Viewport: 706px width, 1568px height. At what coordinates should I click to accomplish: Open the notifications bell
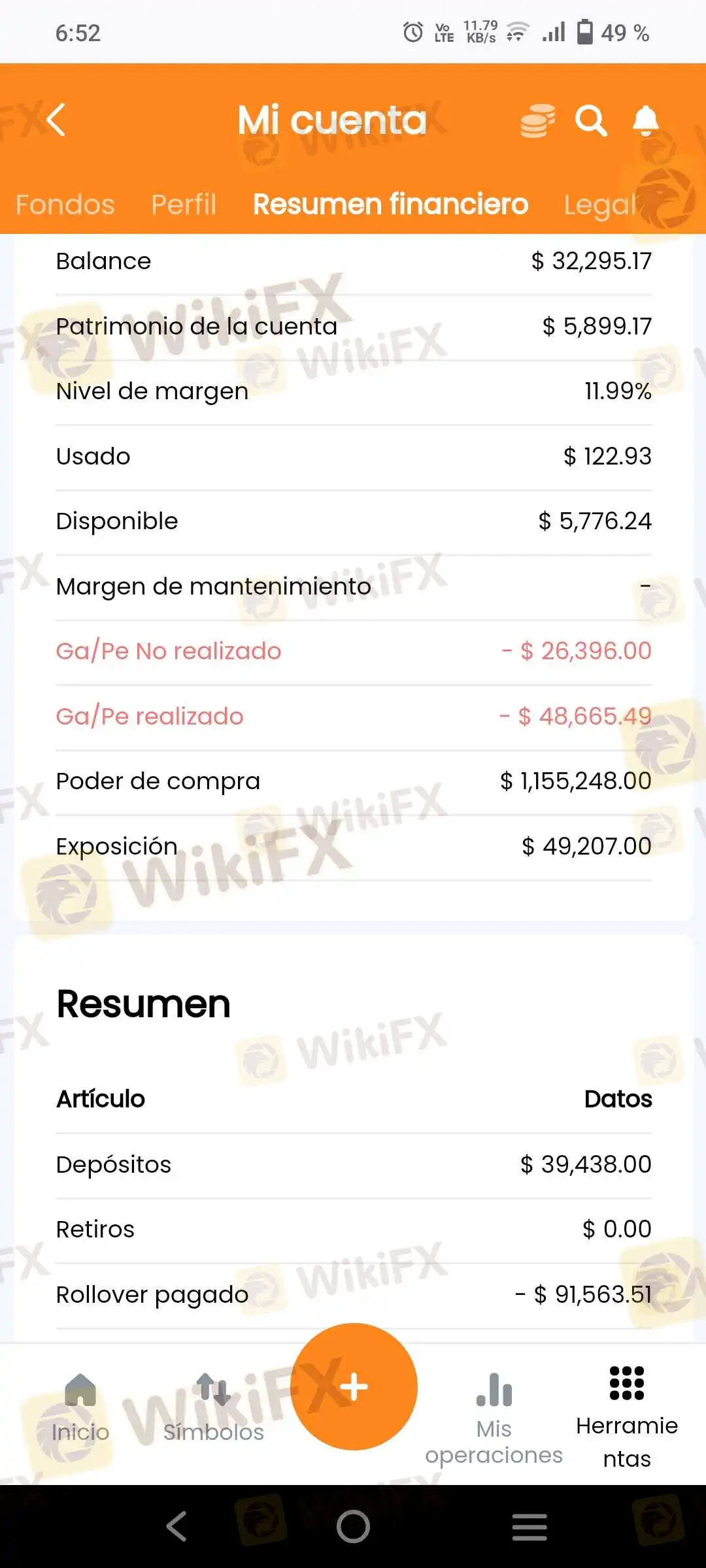pyautogui.click(x=646, y=121)
